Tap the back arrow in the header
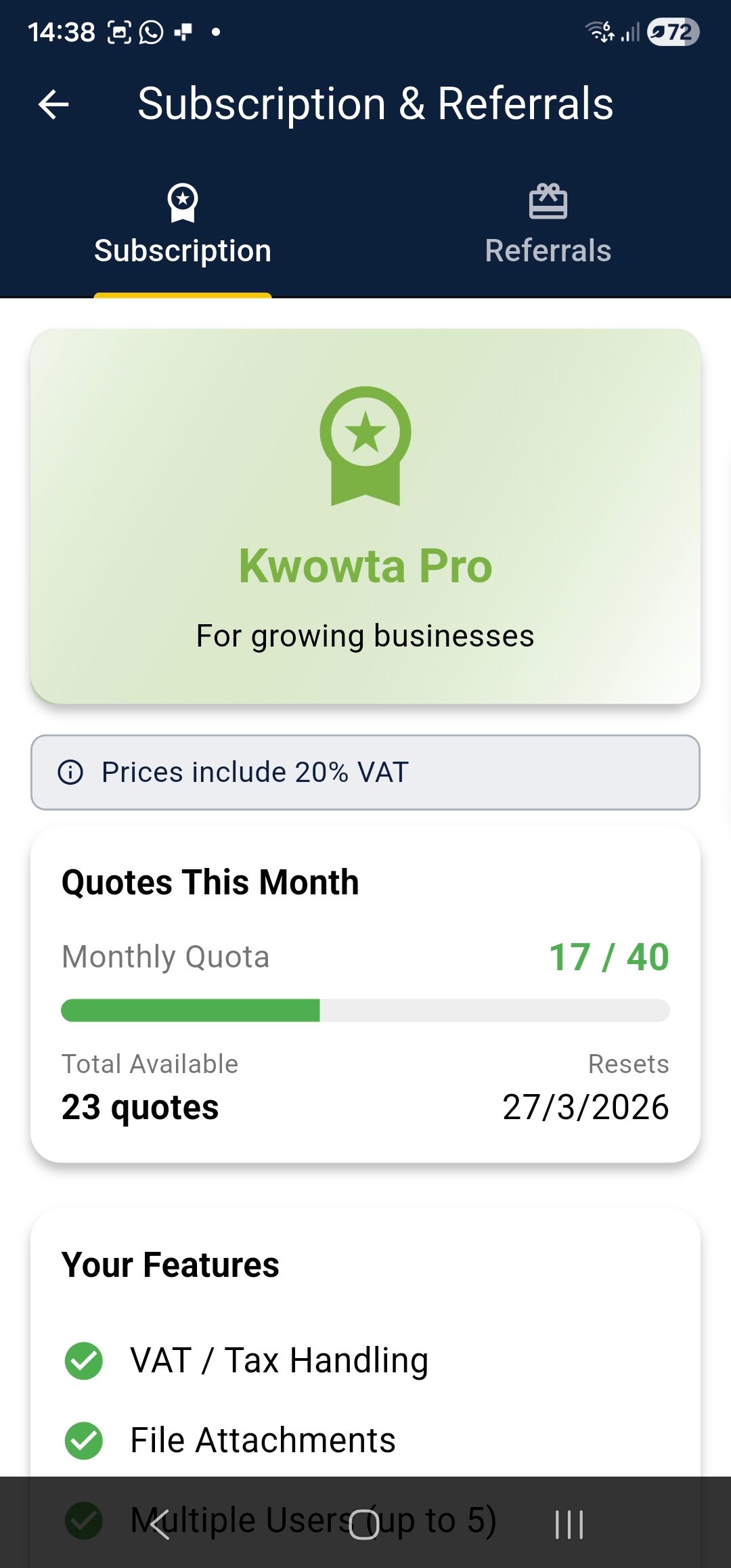This screenshot has width=731, height=1568. [54, 105]
